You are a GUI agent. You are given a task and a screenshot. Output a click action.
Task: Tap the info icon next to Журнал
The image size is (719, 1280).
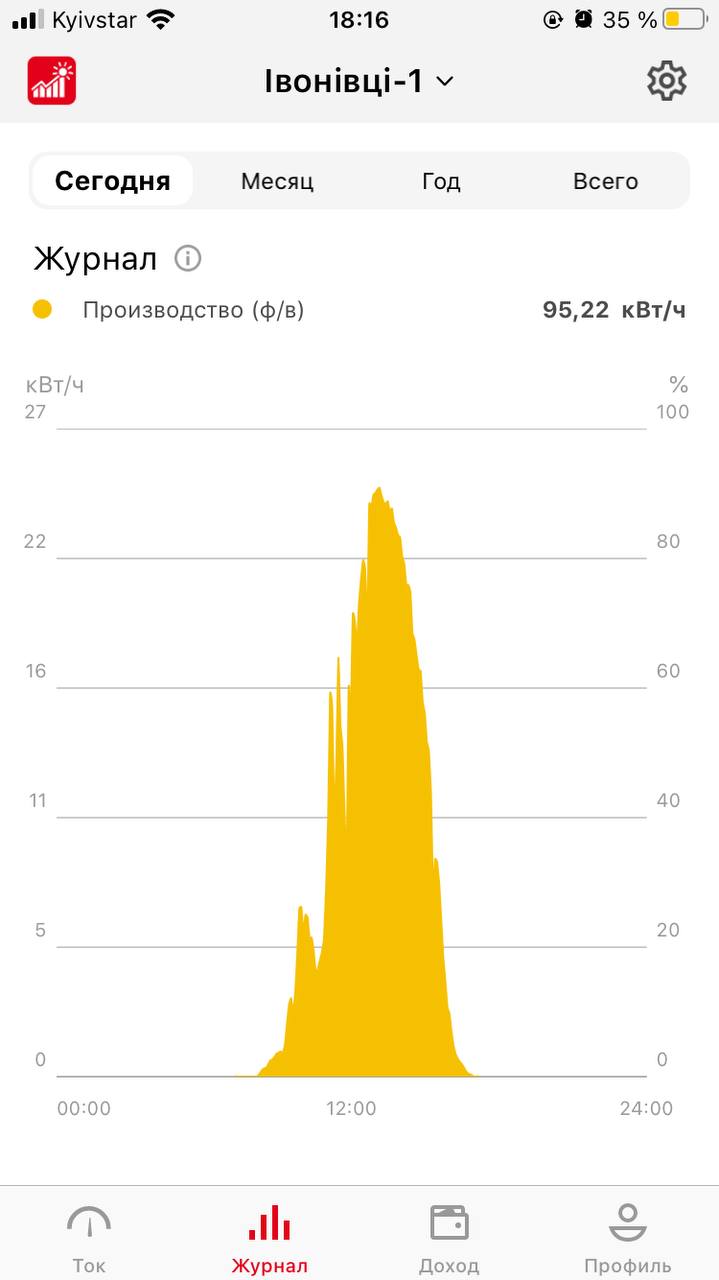click(x=188, y=259)
